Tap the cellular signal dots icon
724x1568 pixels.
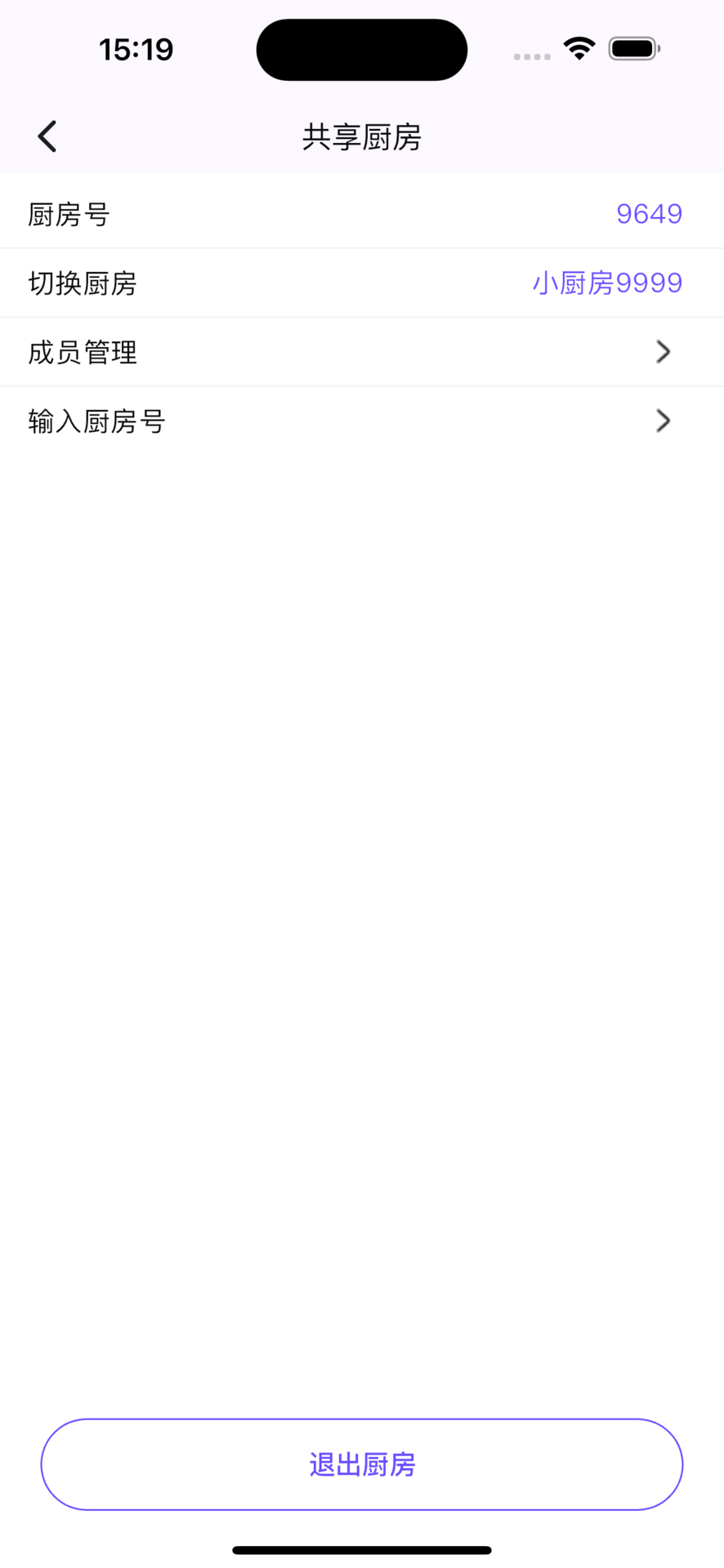(532, 56)
